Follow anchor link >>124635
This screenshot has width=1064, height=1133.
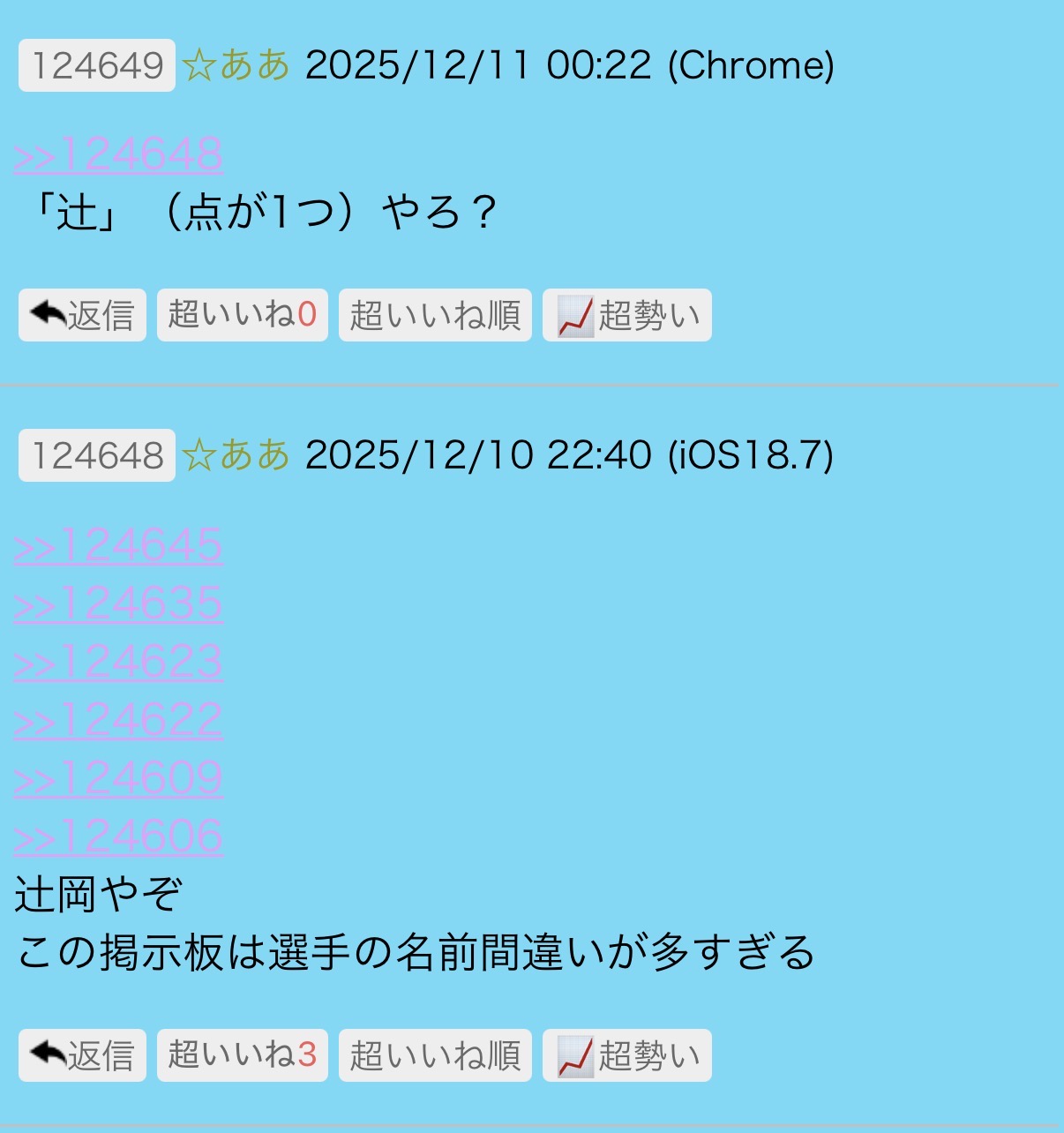(x=117, y=604)
